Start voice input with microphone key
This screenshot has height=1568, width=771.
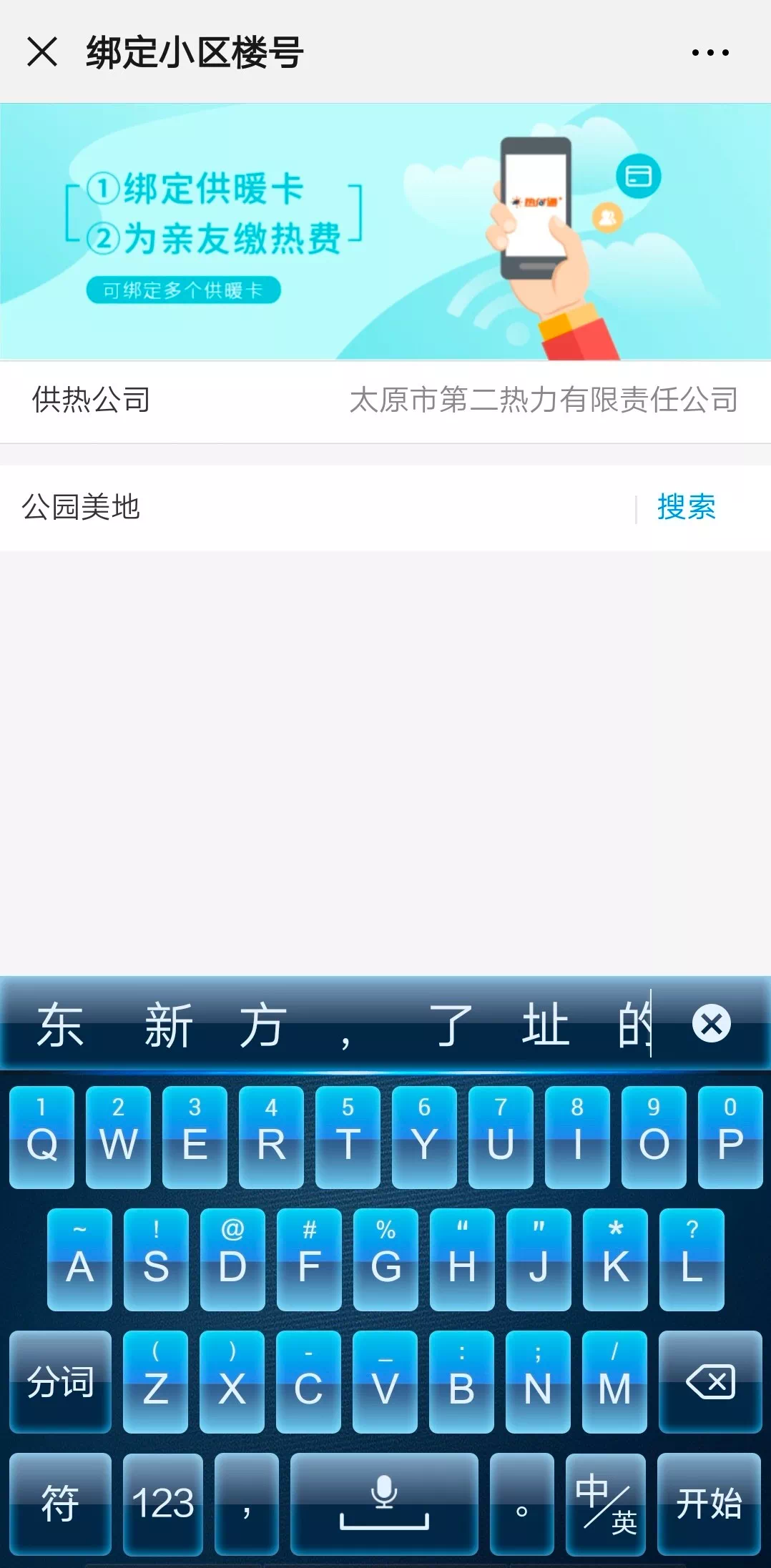pyautogui.click(x=384, y=1503)
